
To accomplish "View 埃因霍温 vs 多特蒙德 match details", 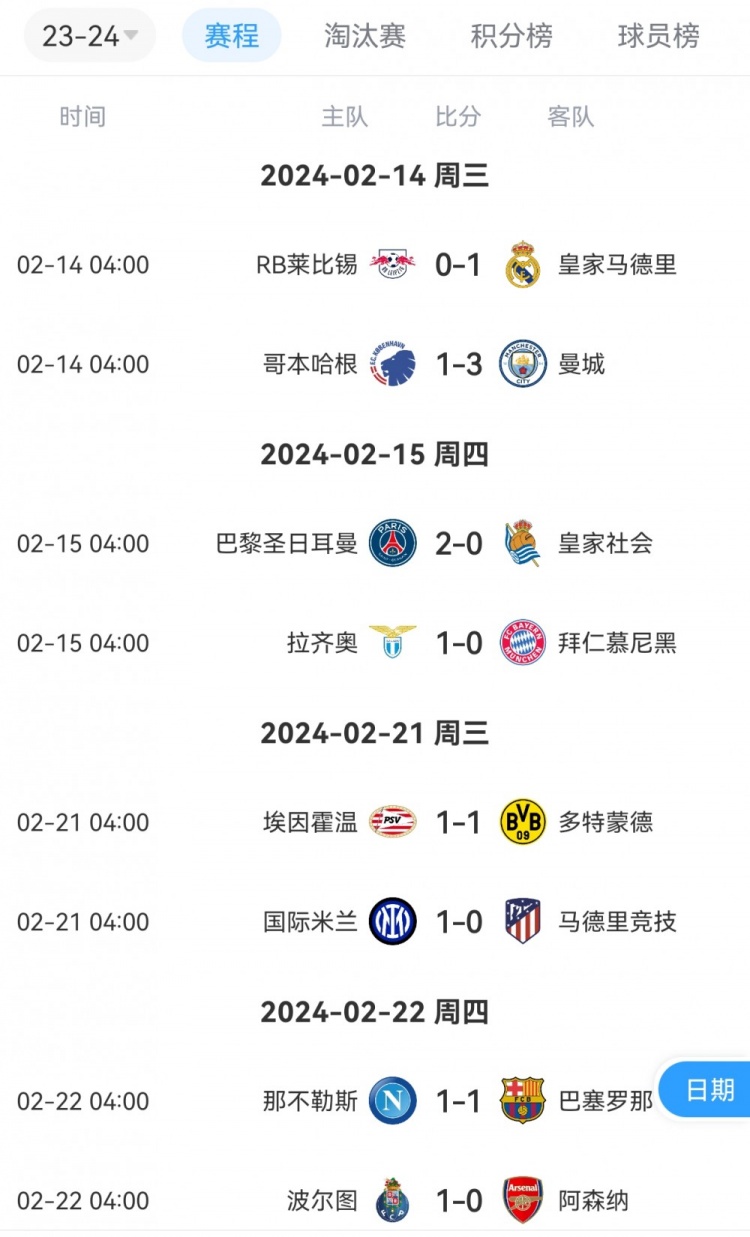I will 458,823.
